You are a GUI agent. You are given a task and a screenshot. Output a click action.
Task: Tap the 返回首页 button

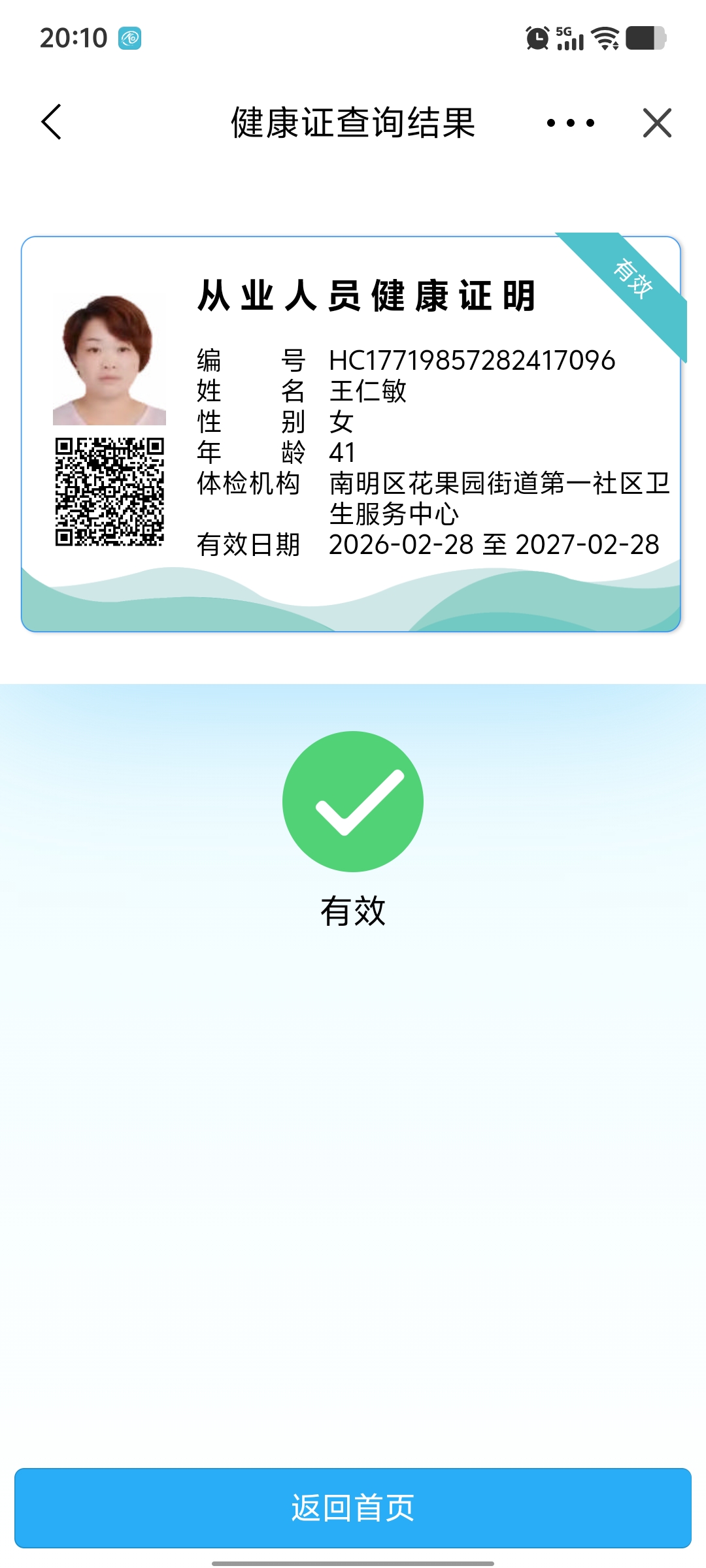tap(353, 1508)
